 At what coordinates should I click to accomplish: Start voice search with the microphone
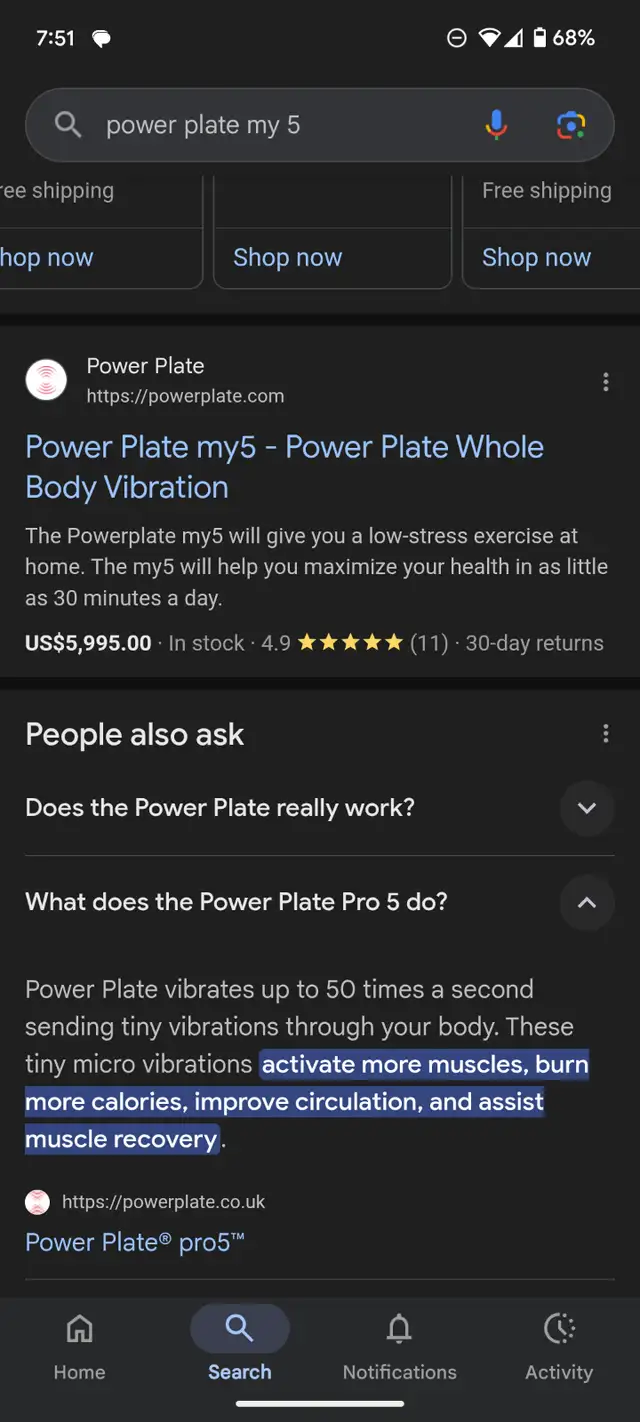tap(497, 125)
